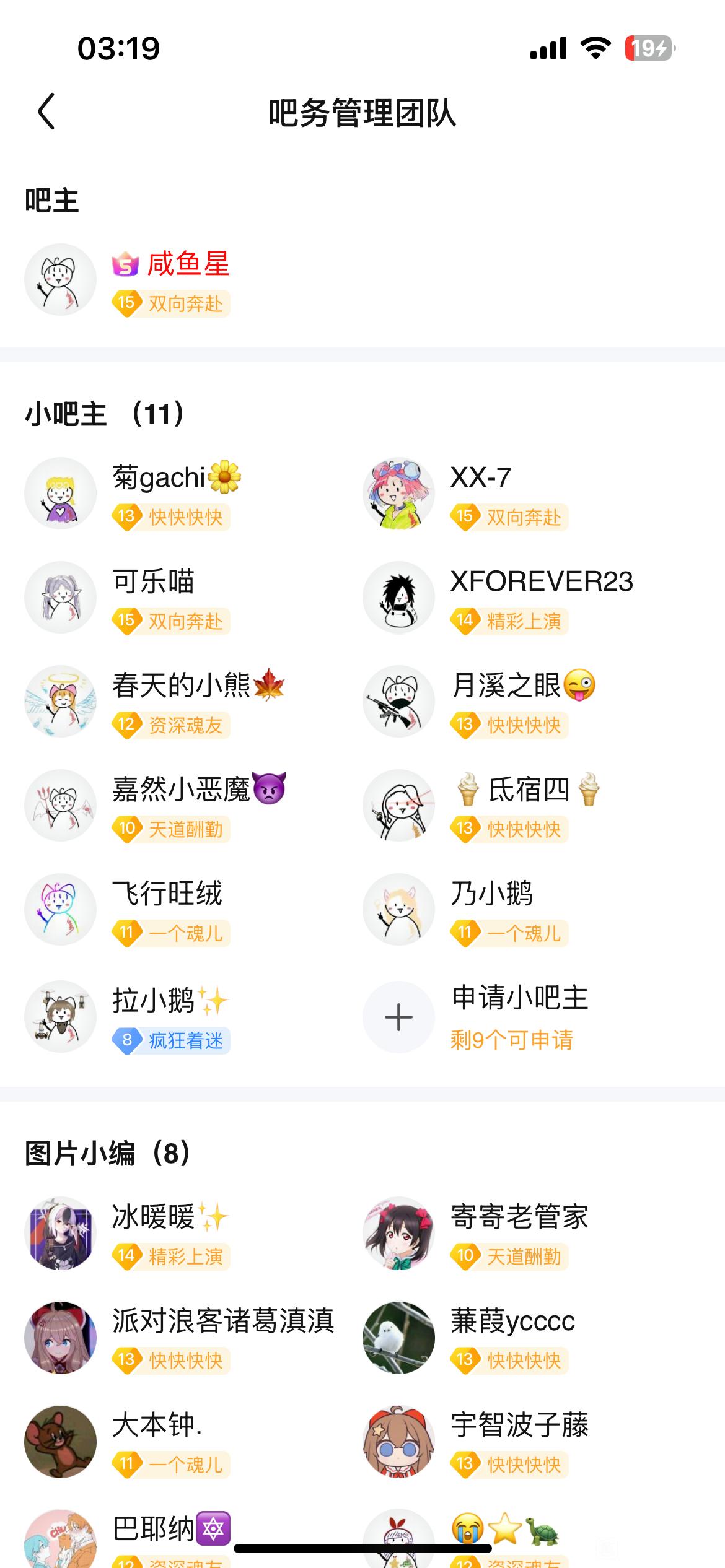Open 月溪之眼's profile
The height and width of the screenshot is (1568, 725).
coord(398,702)
